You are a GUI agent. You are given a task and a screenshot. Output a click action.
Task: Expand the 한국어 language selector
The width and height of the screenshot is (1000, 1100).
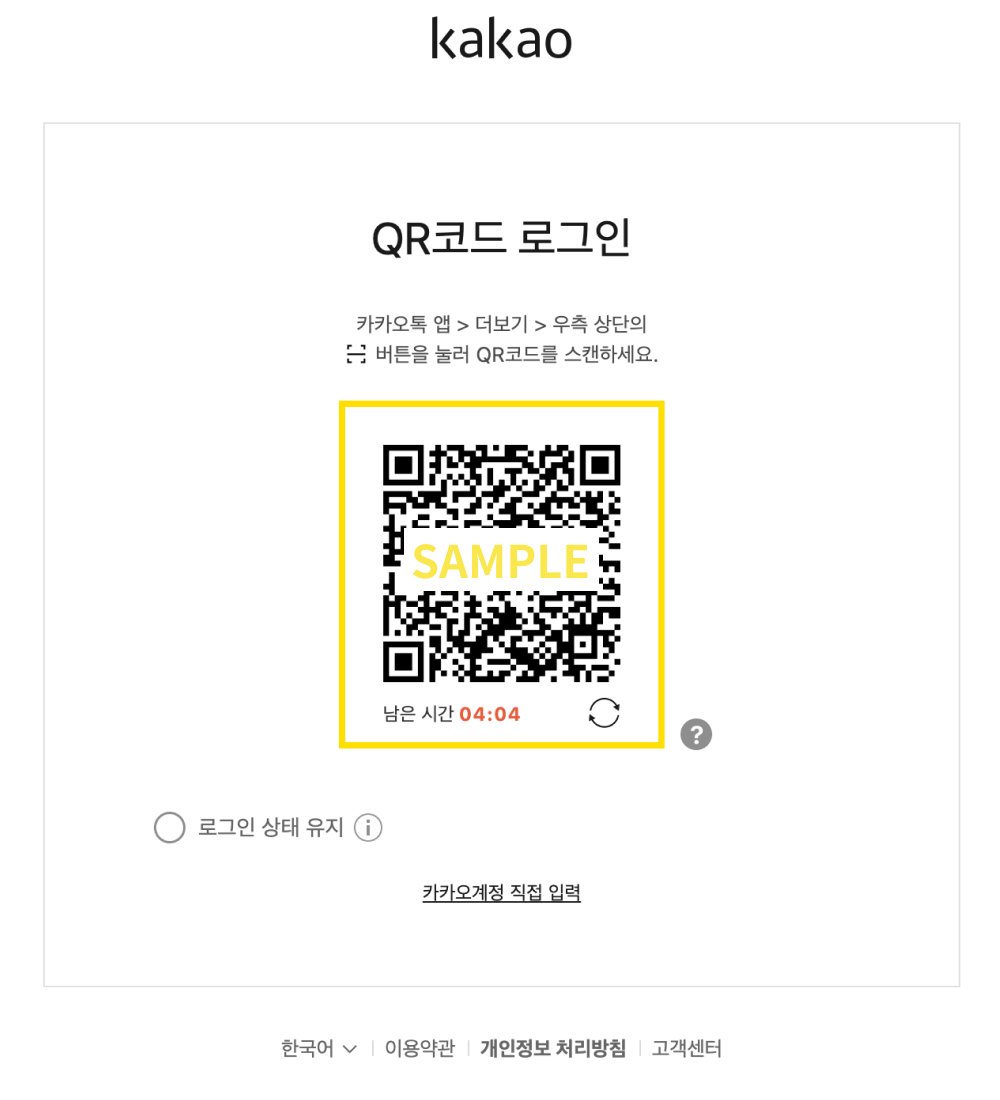click(x=319, y=1048)
